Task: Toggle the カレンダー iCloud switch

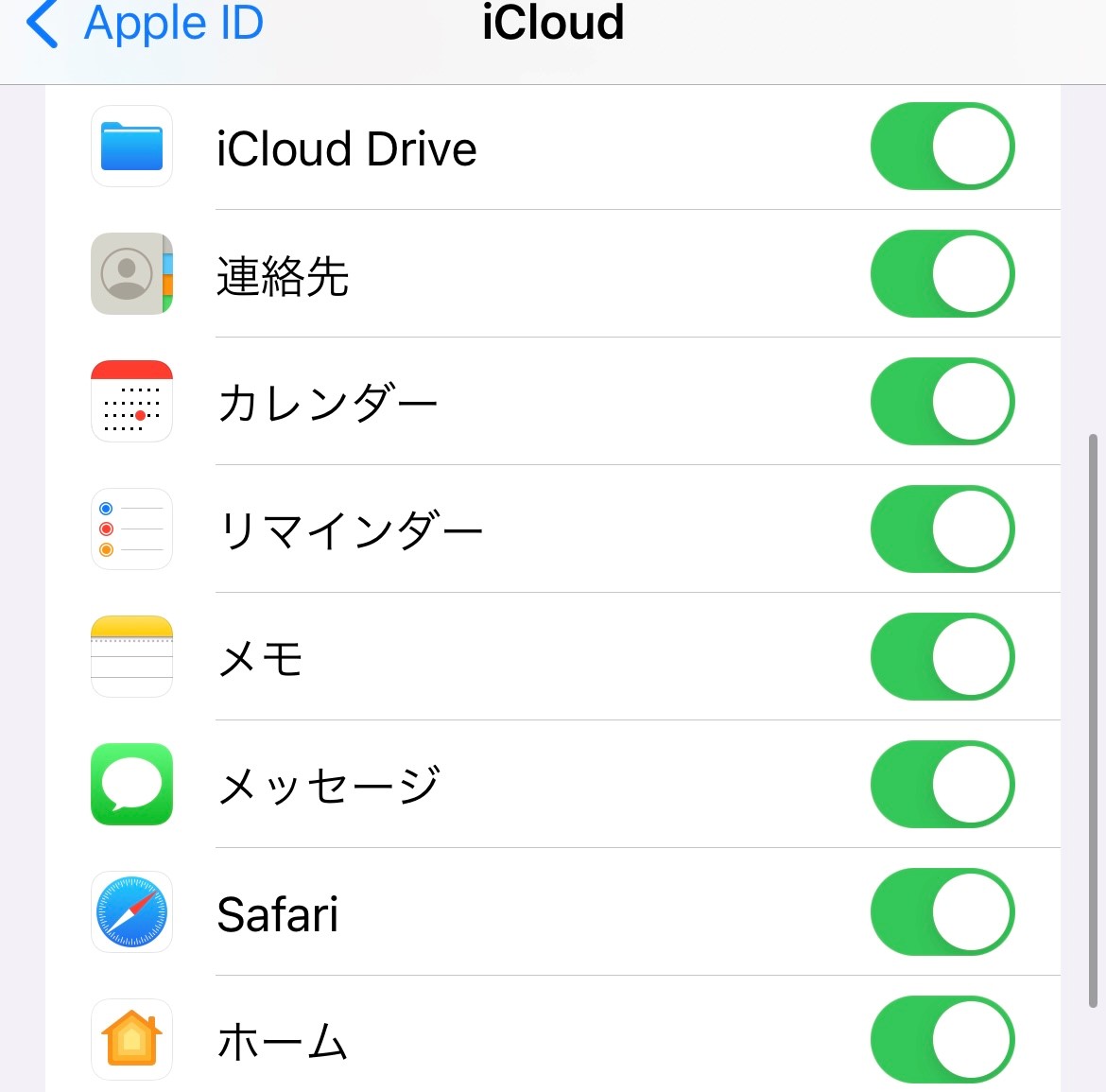Action: 942,402
